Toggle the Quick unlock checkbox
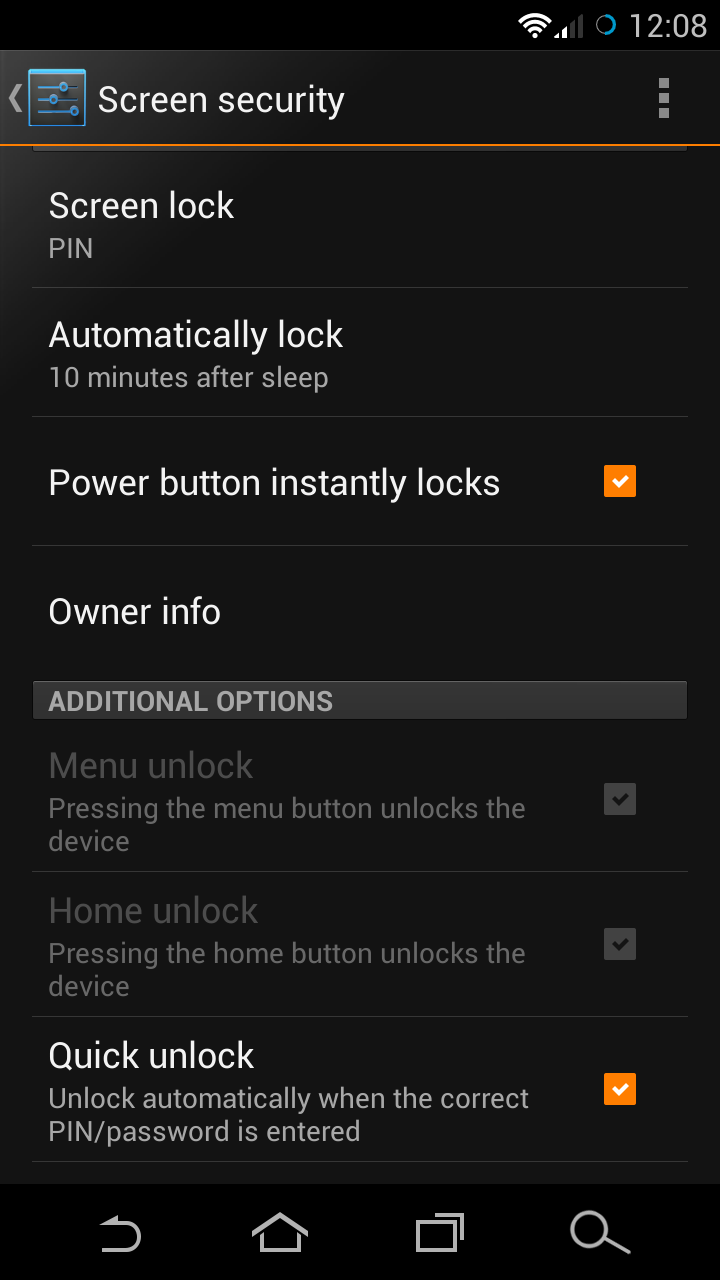 [x=620, y=1089]
